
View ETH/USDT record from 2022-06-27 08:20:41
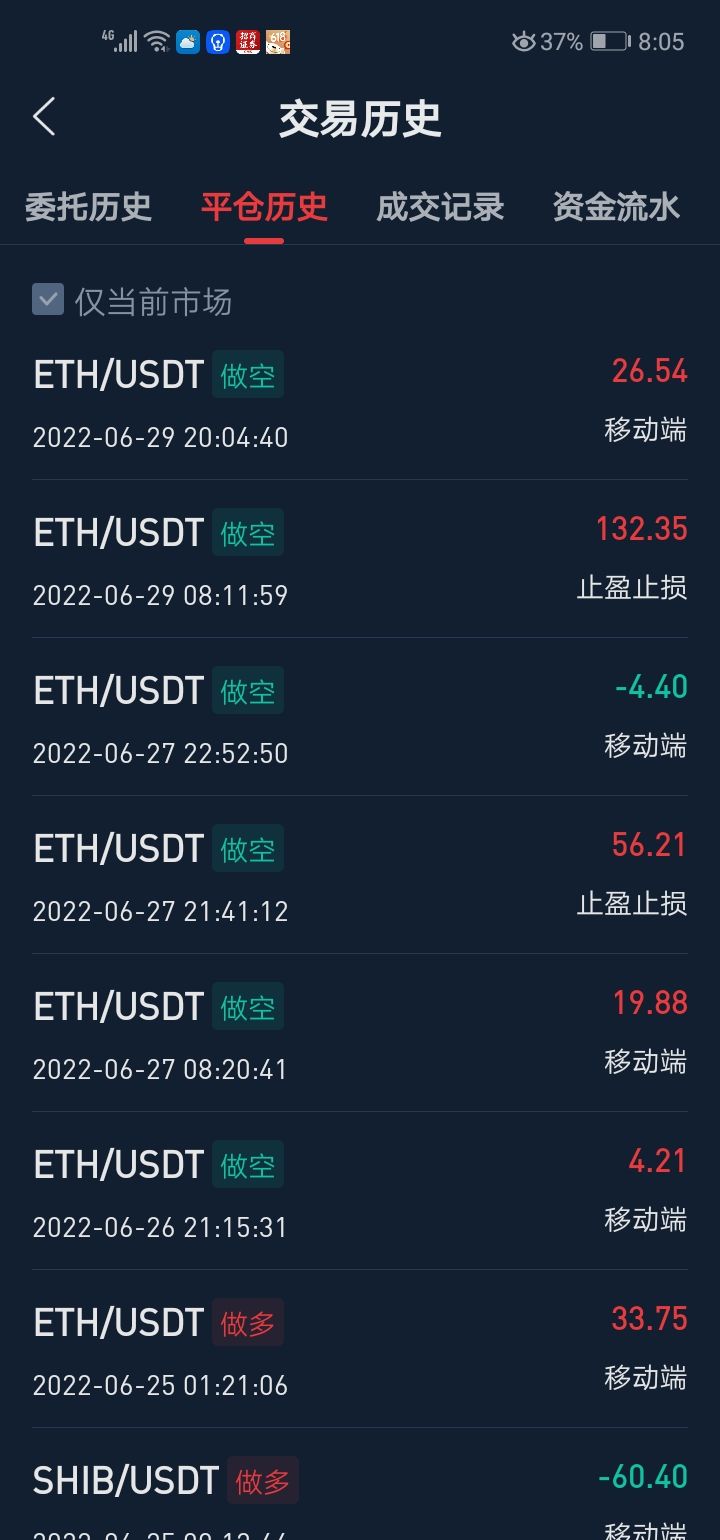click(x=360, y=1034)
